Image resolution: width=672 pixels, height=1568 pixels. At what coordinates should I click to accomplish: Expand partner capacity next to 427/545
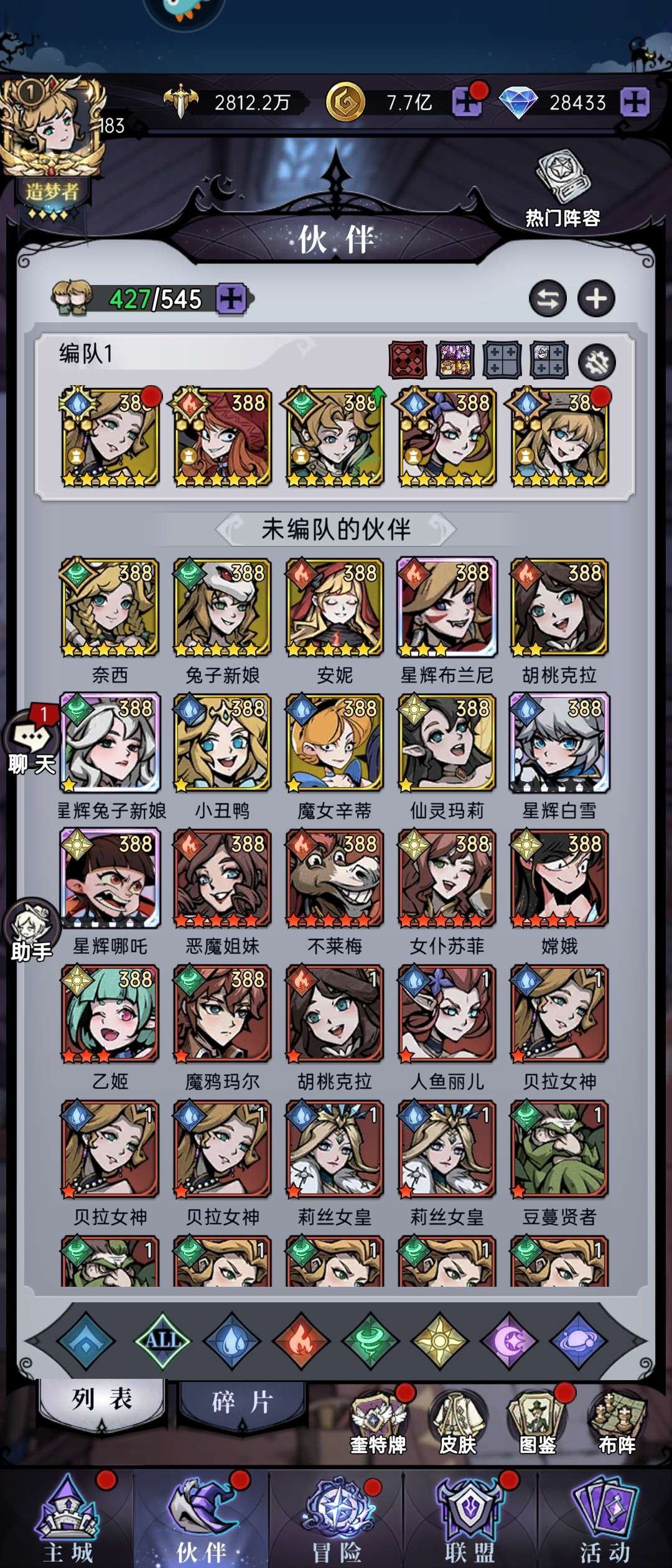pos(231,299)
